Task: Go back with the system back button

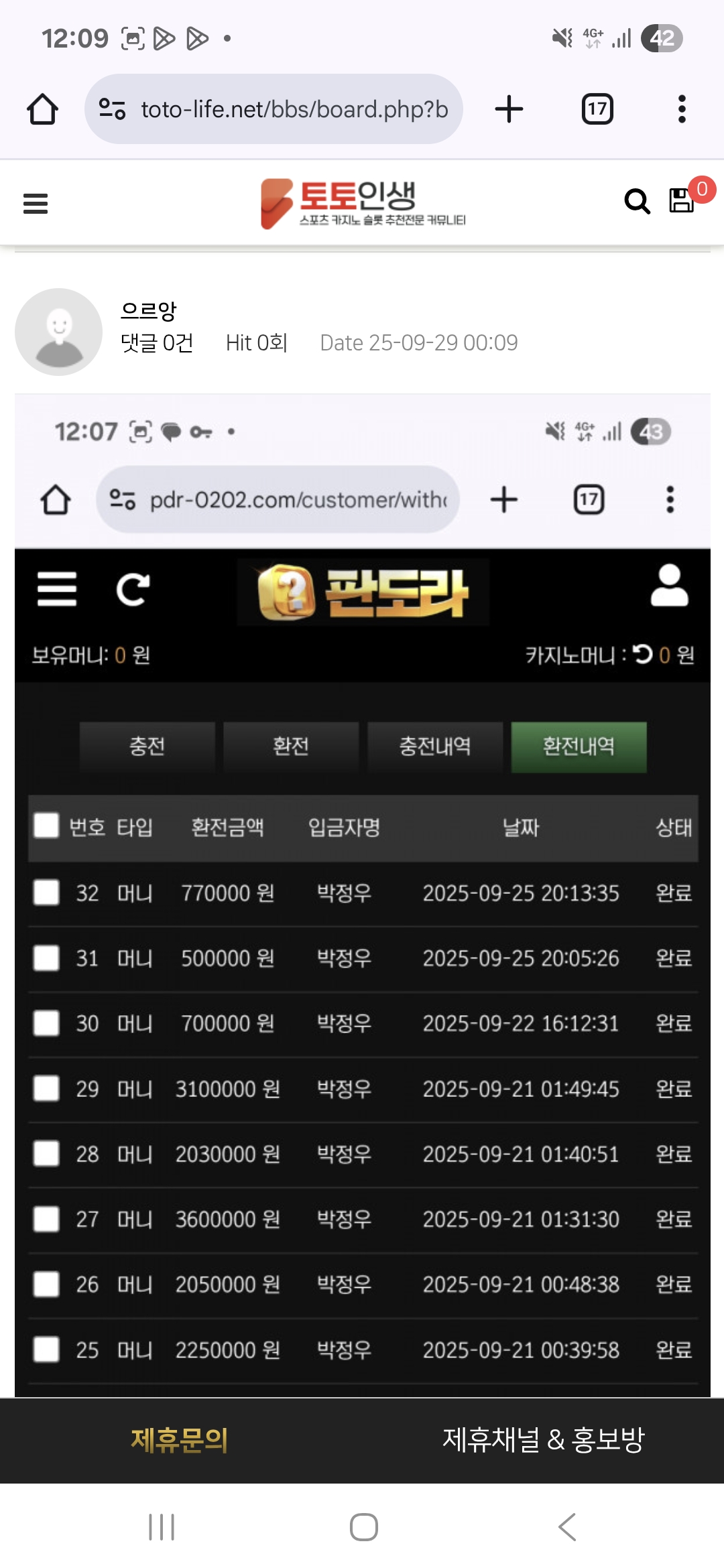Action: 567,1527
